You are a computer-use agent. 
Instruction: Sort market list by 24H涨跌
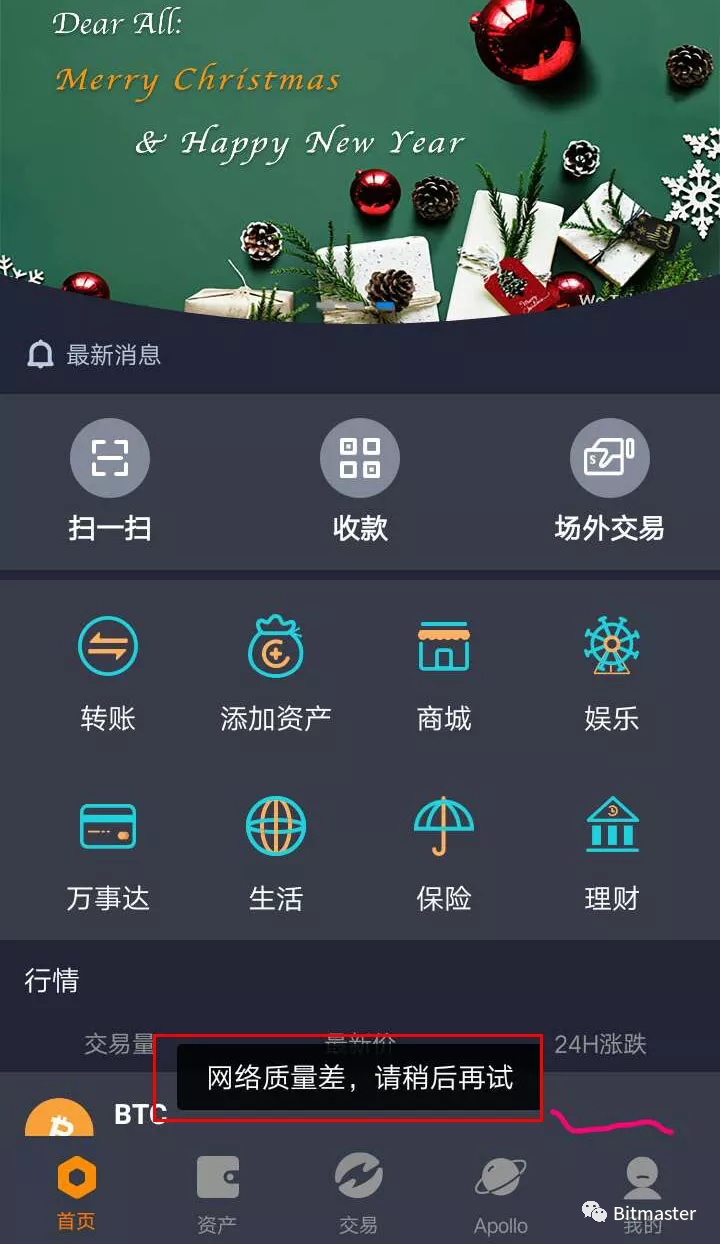pos(600,1045)
